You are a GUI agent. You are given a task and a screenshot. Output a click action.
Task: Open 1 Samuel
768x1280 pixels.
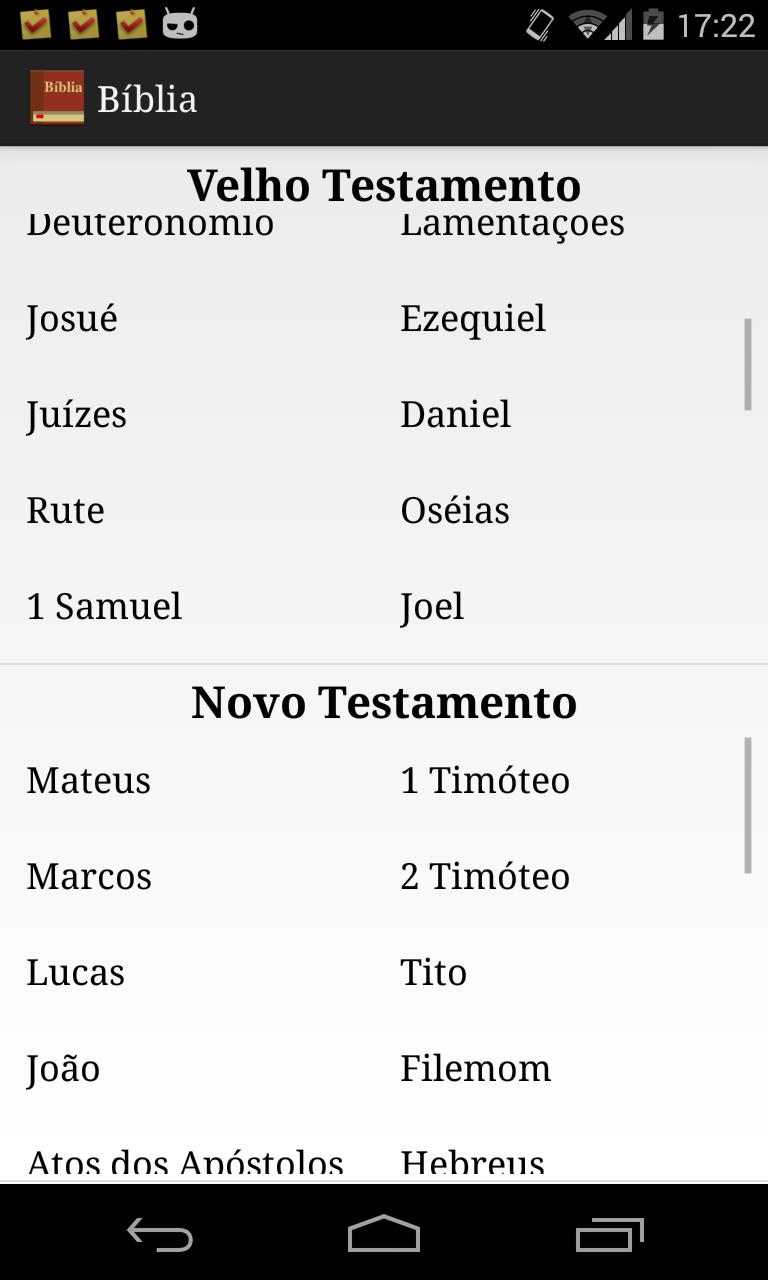click(x=103, y=606)
